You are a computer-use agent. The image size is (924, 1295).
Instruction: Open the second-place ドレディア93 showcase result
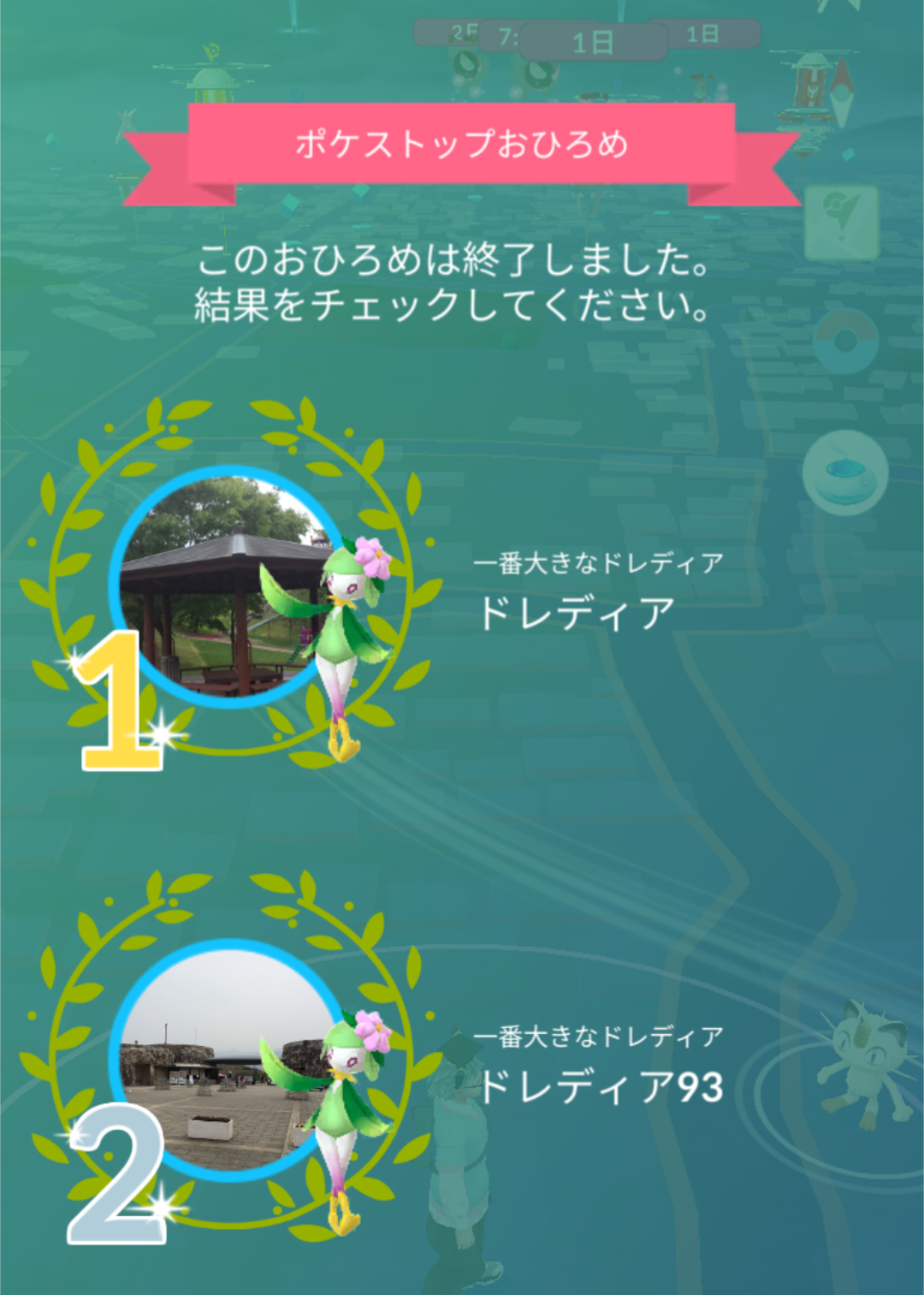(229, 1060)
